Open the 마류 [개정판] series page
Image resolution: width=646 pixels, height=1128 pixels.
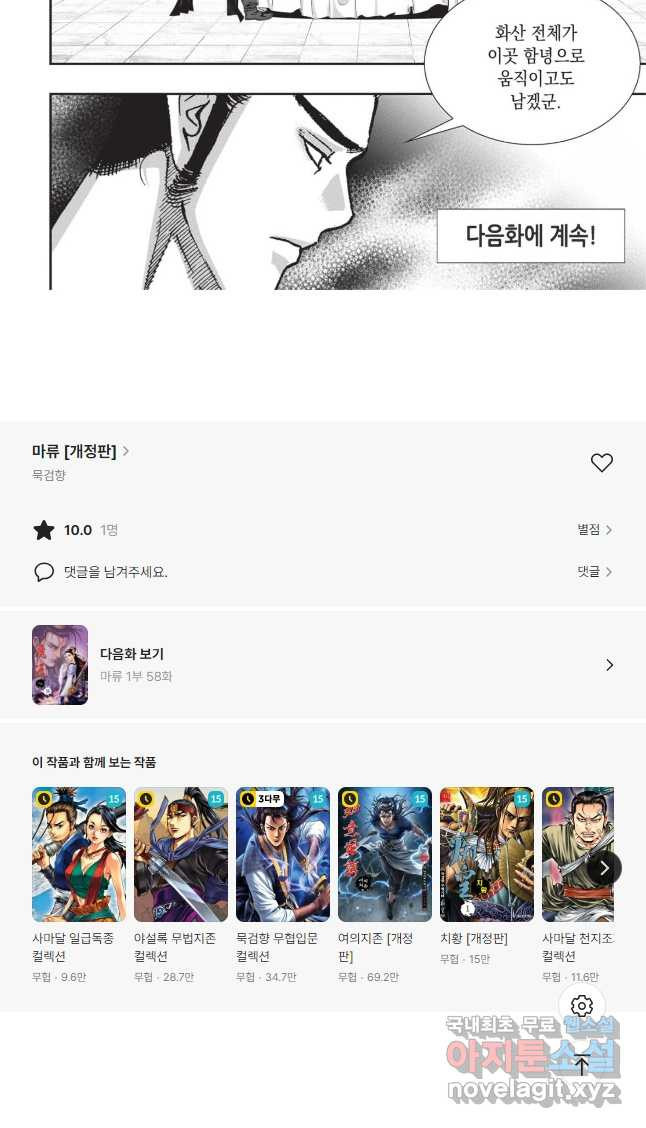coord(80,451)
